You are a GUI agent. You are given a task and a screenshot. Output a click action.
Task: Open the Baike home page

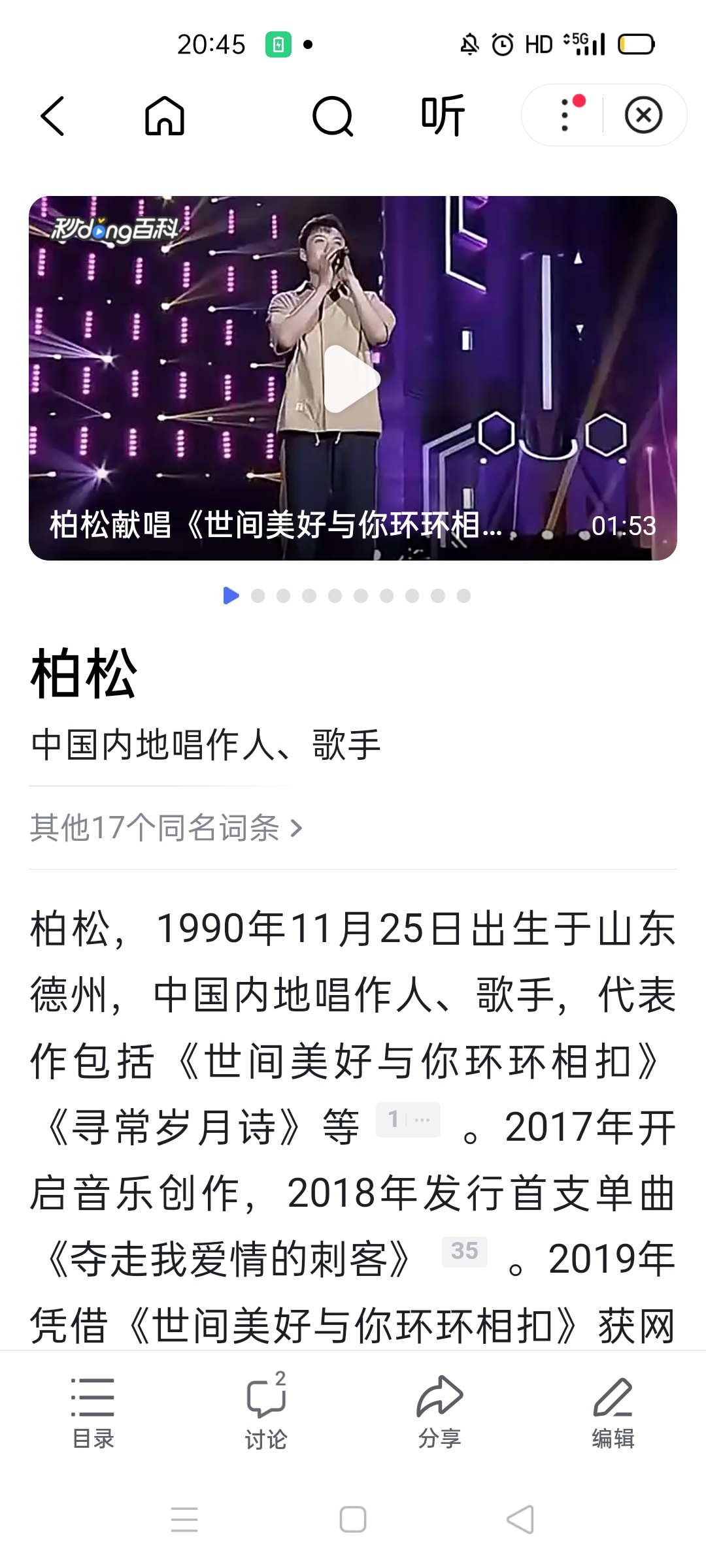tap(164, 116)
